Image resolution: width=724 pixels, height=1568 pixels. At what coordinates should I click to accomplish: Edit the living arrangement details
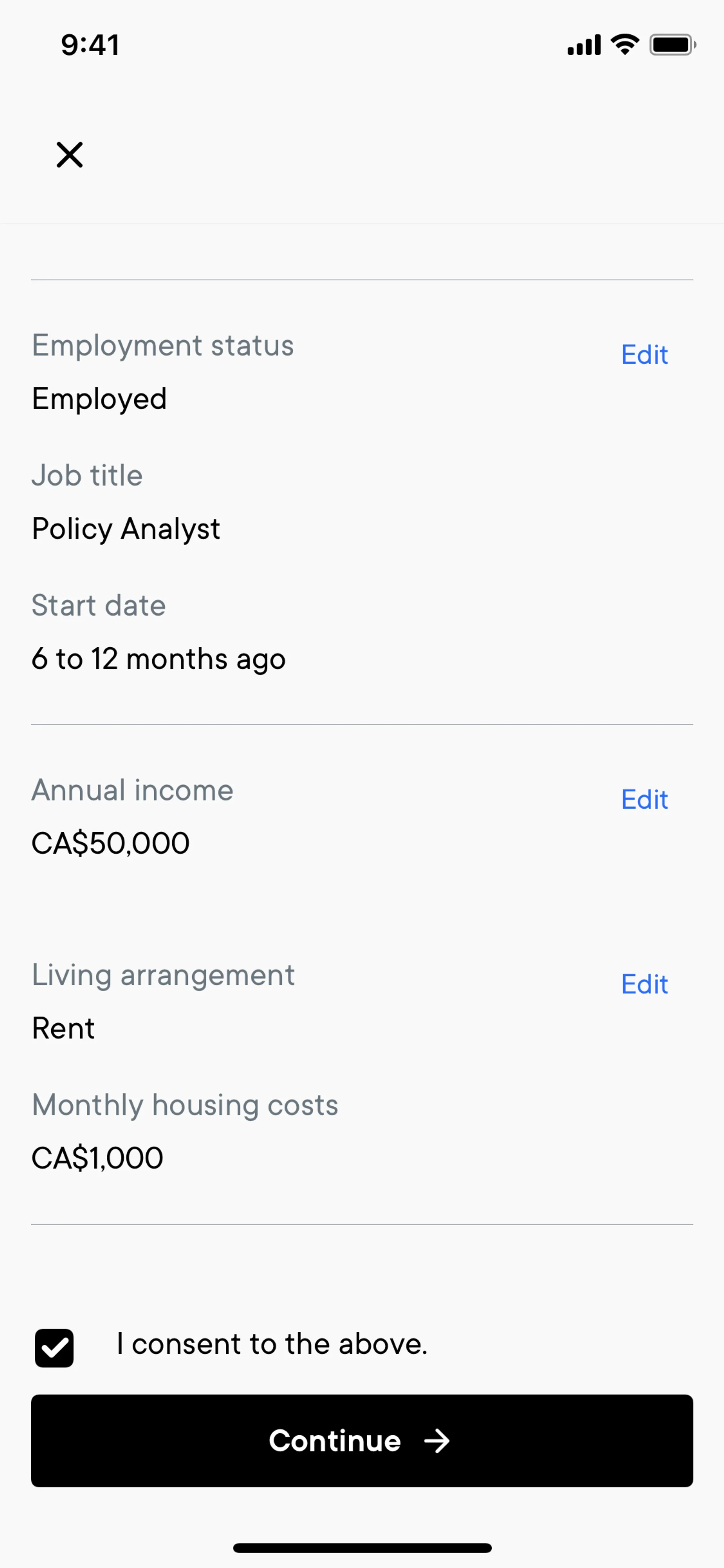(x=644, y=984)
